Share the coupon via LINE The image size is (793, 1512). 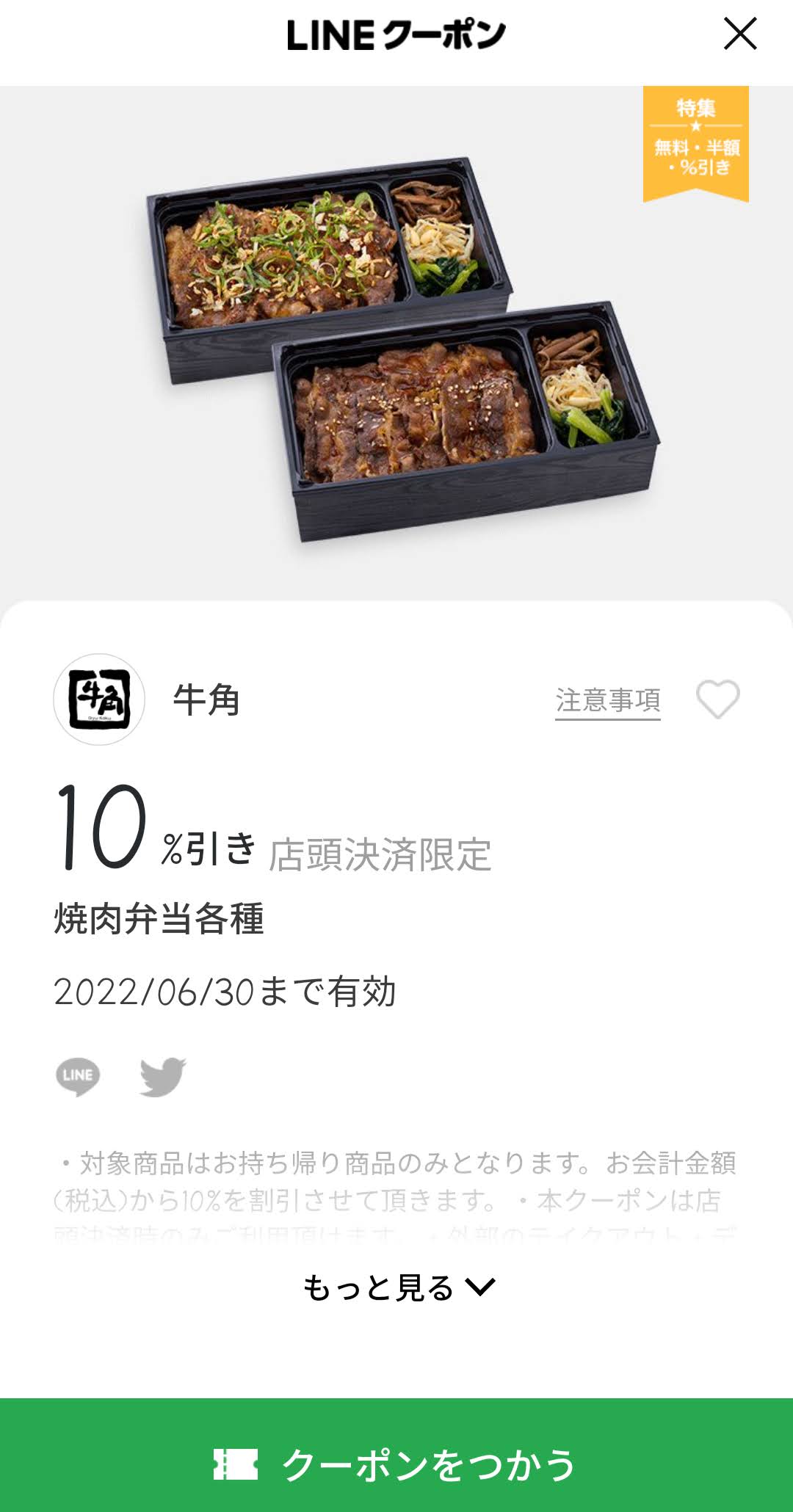pos(78,1077)
